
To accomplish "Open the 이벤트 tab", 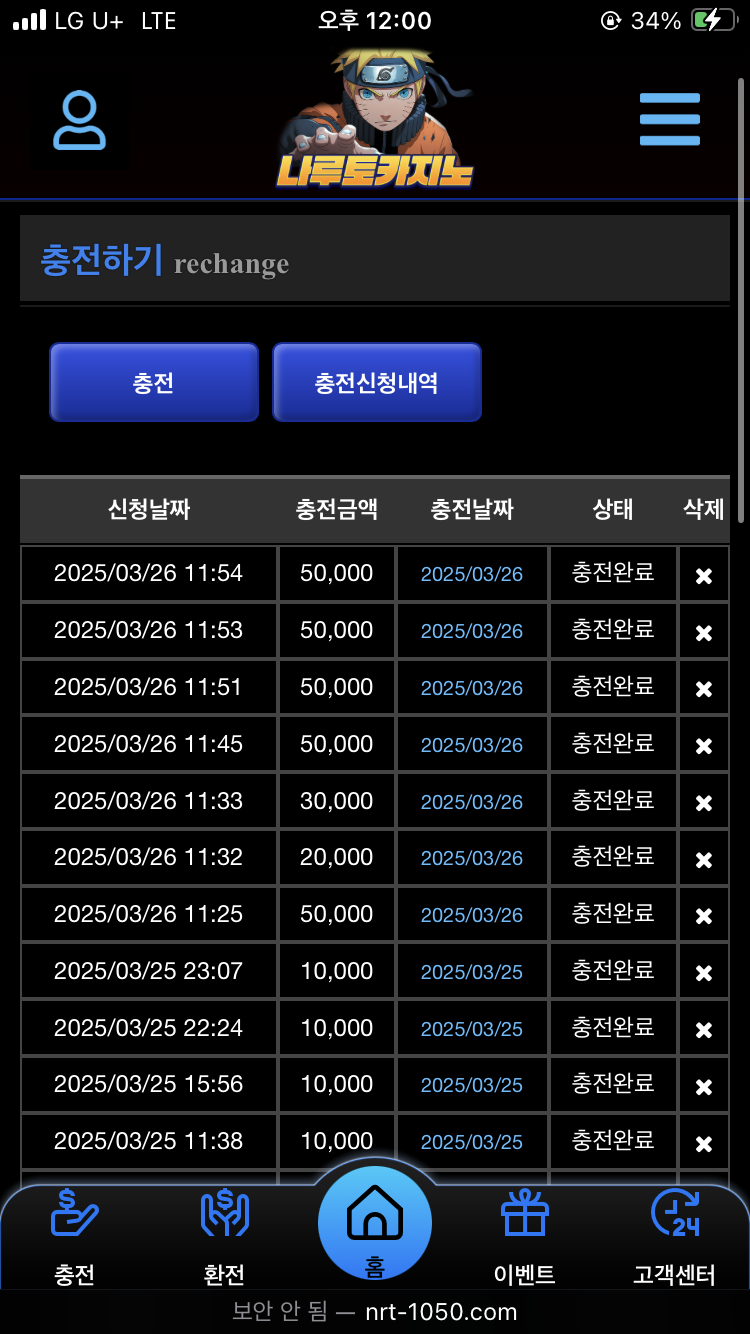I will click(525, 1238).
